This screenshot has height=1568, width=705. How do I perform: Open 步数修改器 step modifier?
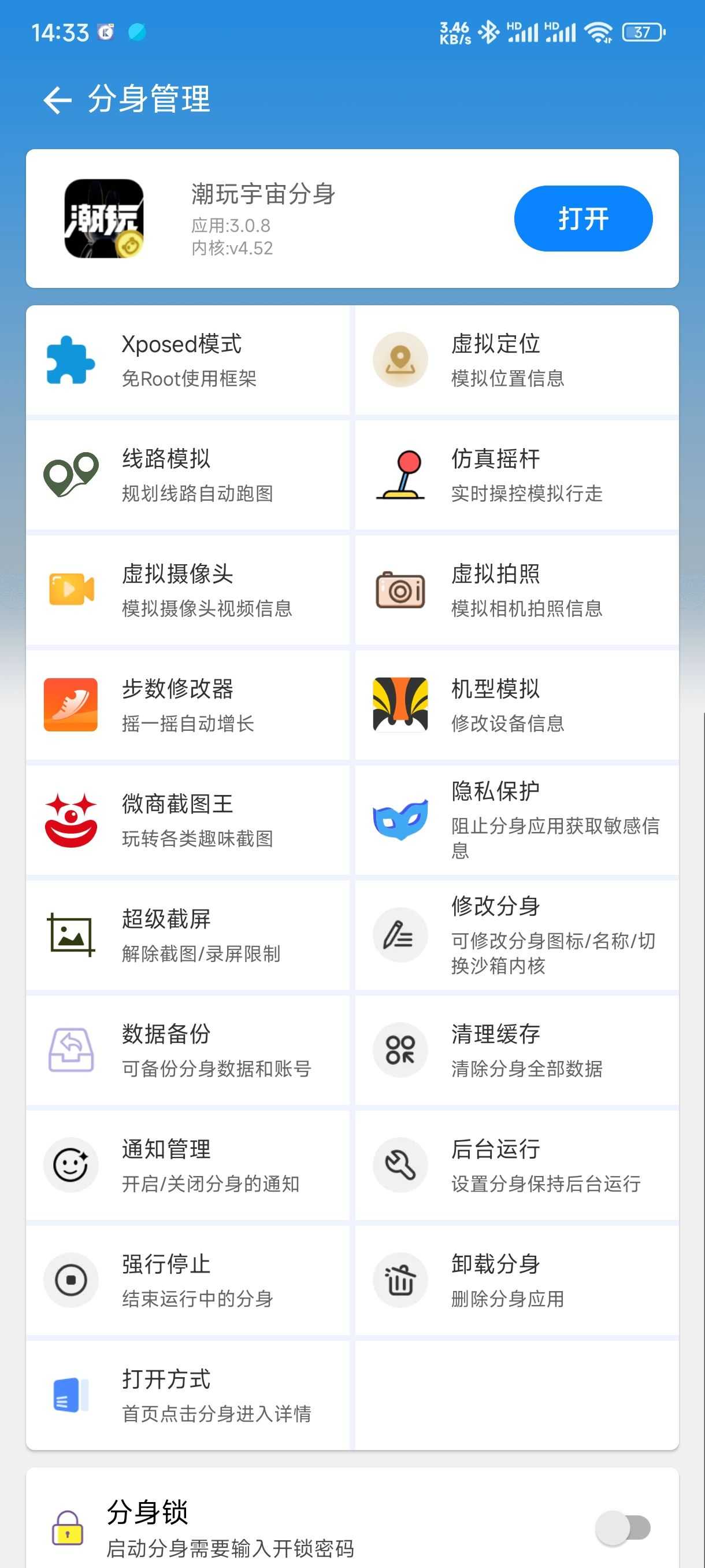[187, 705]
